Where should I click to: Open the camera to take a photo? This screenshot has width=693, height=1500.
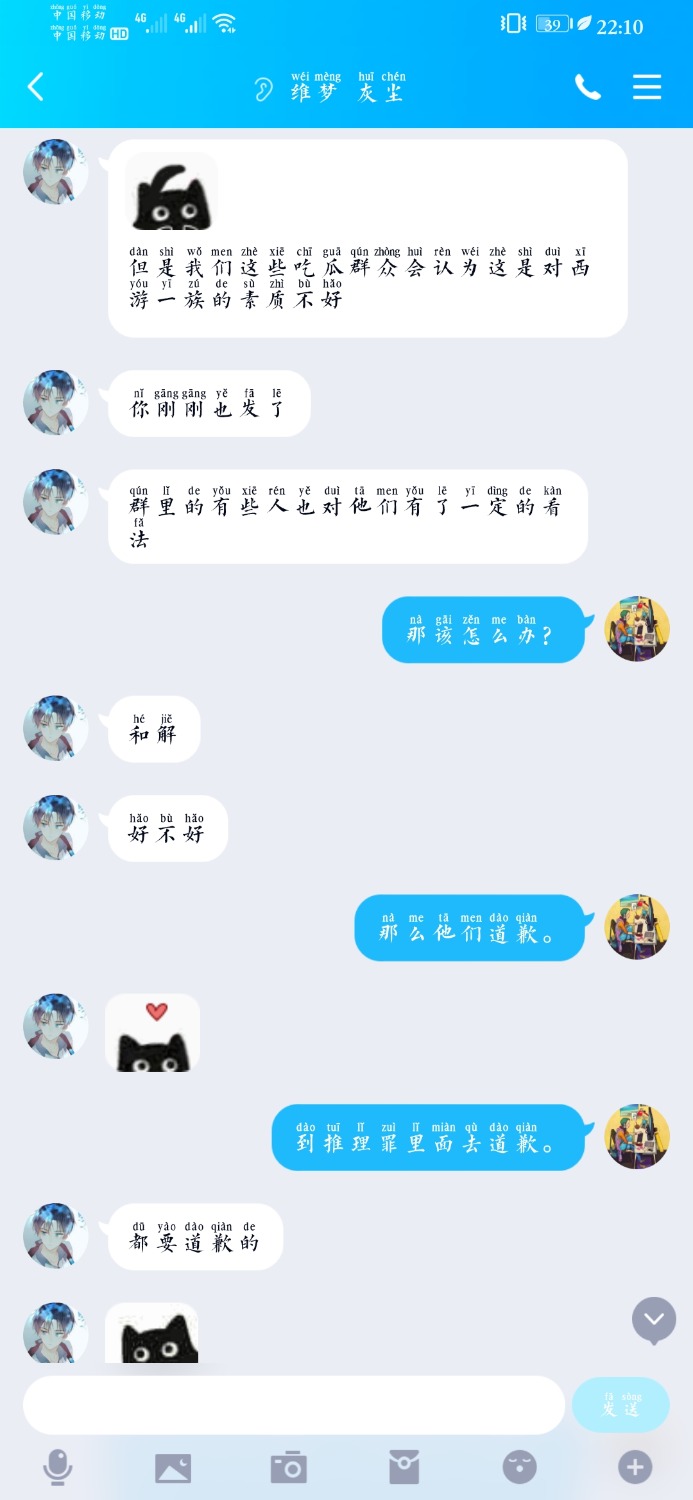point(289,1467)
